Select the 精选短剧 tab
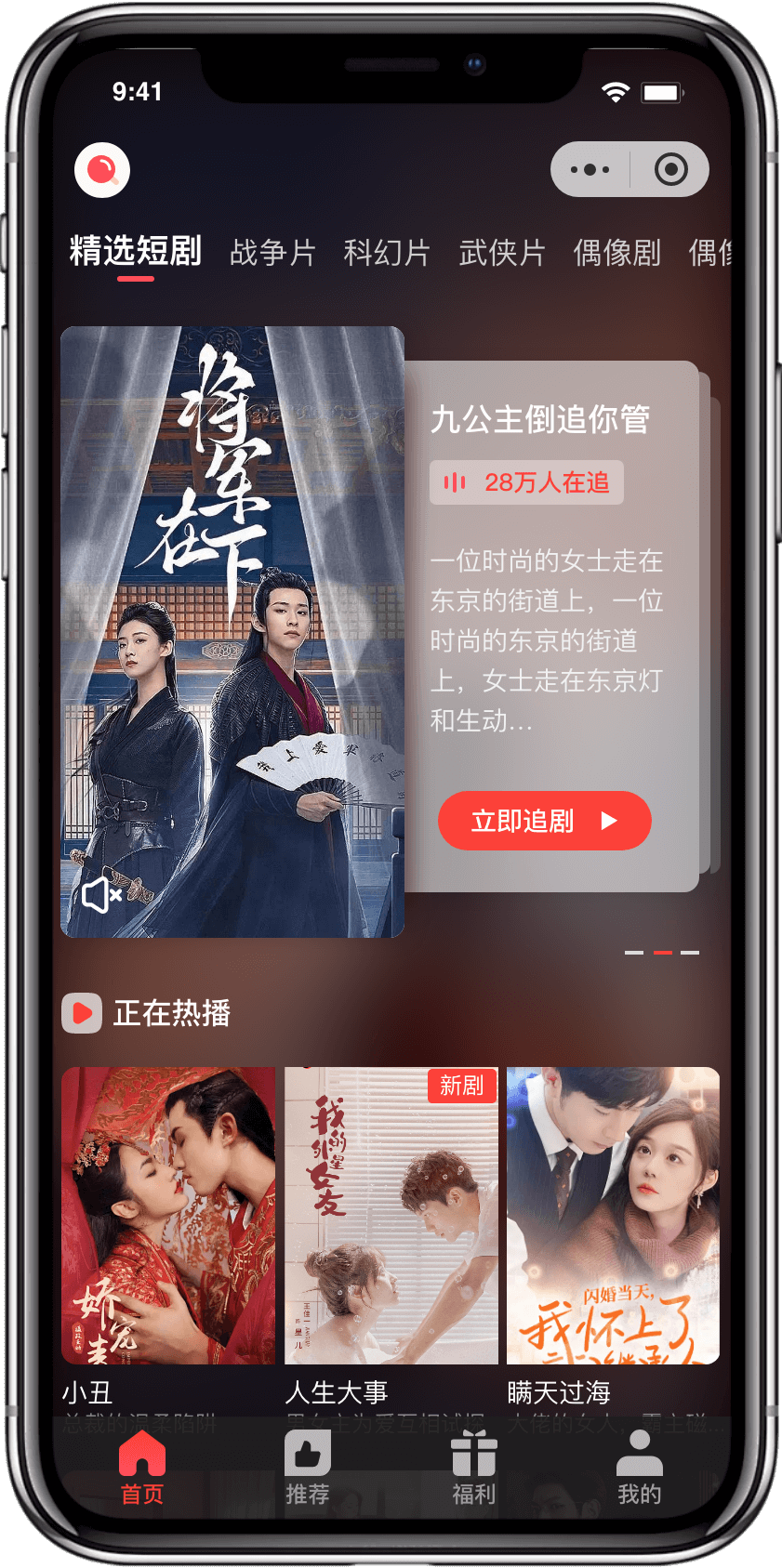 pyautogui.click(x=136, y=251)
